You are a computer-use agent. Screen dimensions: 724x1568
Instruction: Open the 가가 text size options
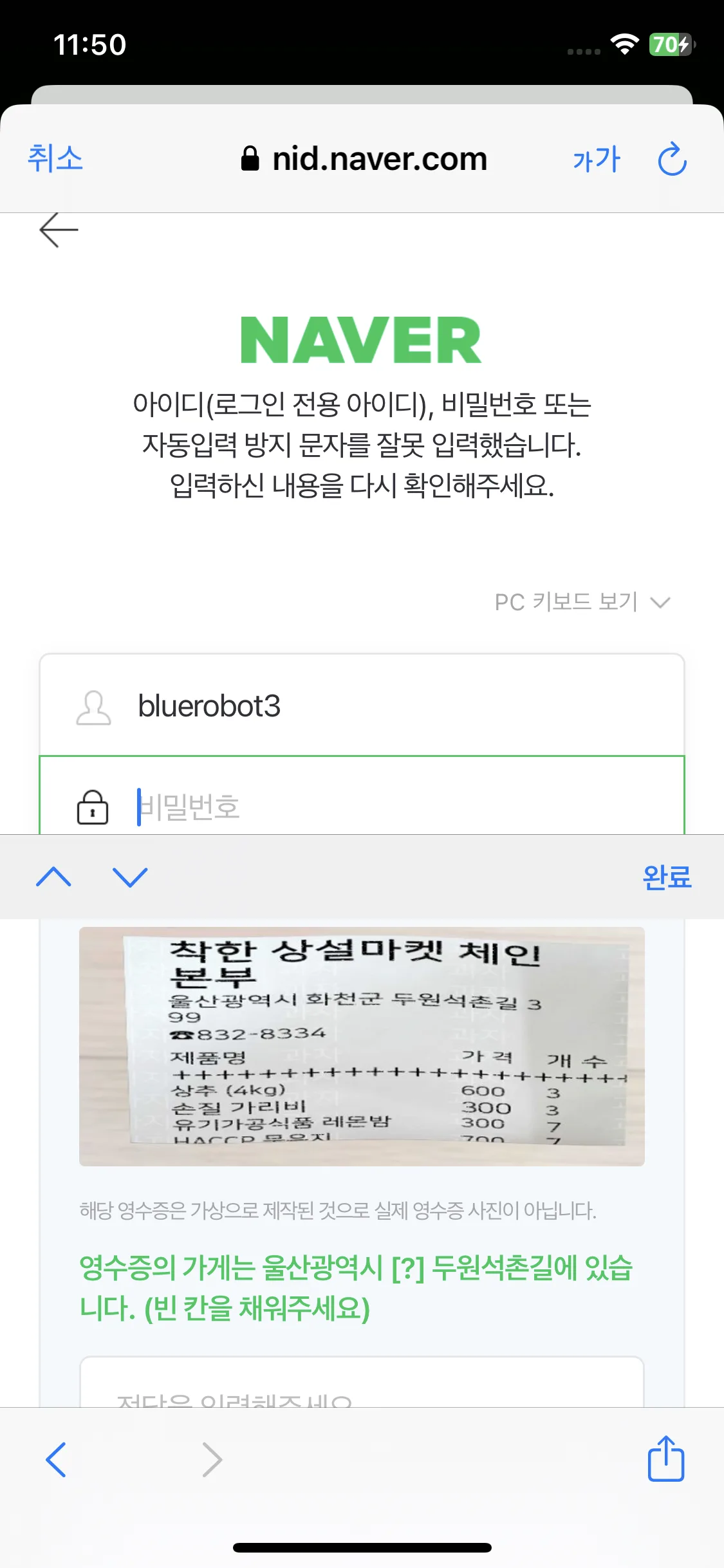(597, 159)
